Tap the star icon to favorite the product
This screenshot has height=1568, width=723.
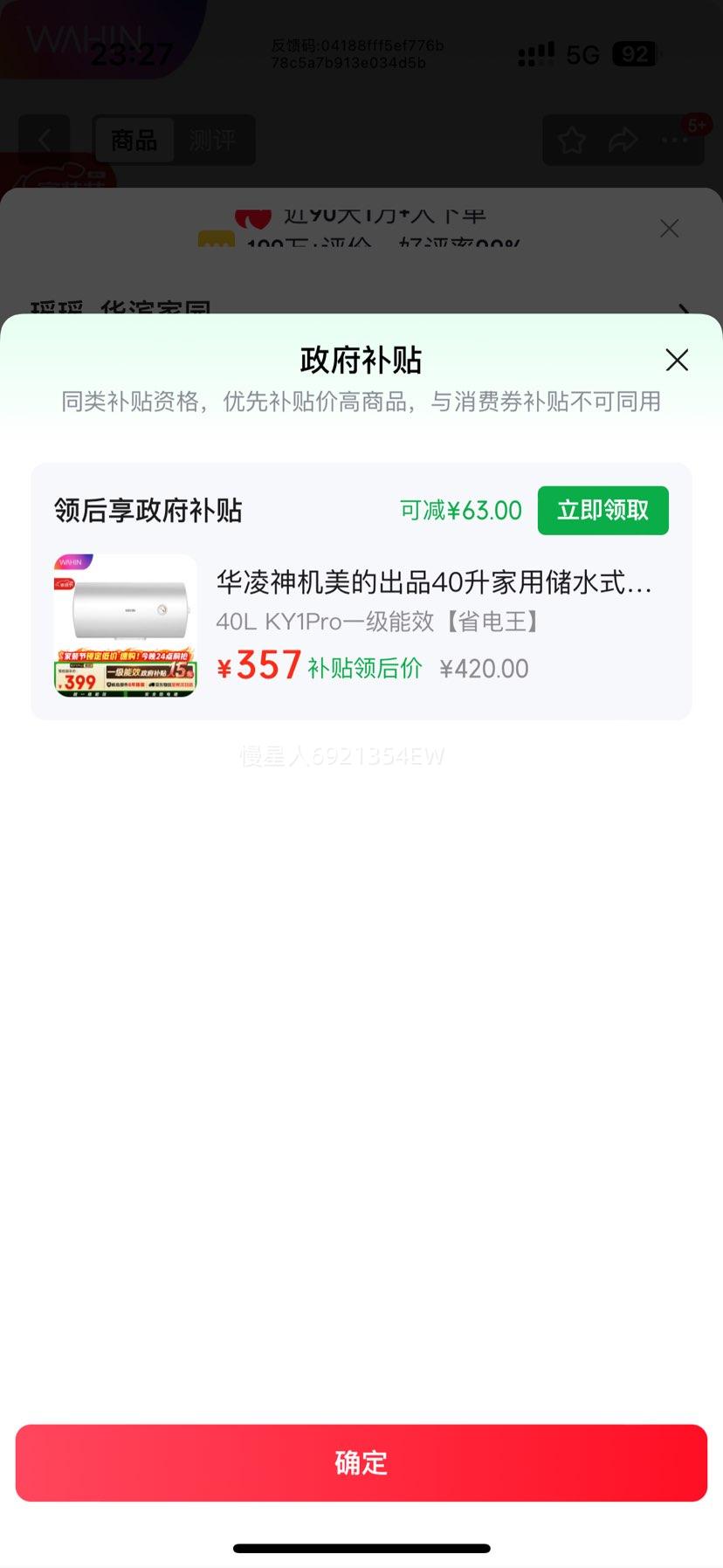(x=571, y=140)
